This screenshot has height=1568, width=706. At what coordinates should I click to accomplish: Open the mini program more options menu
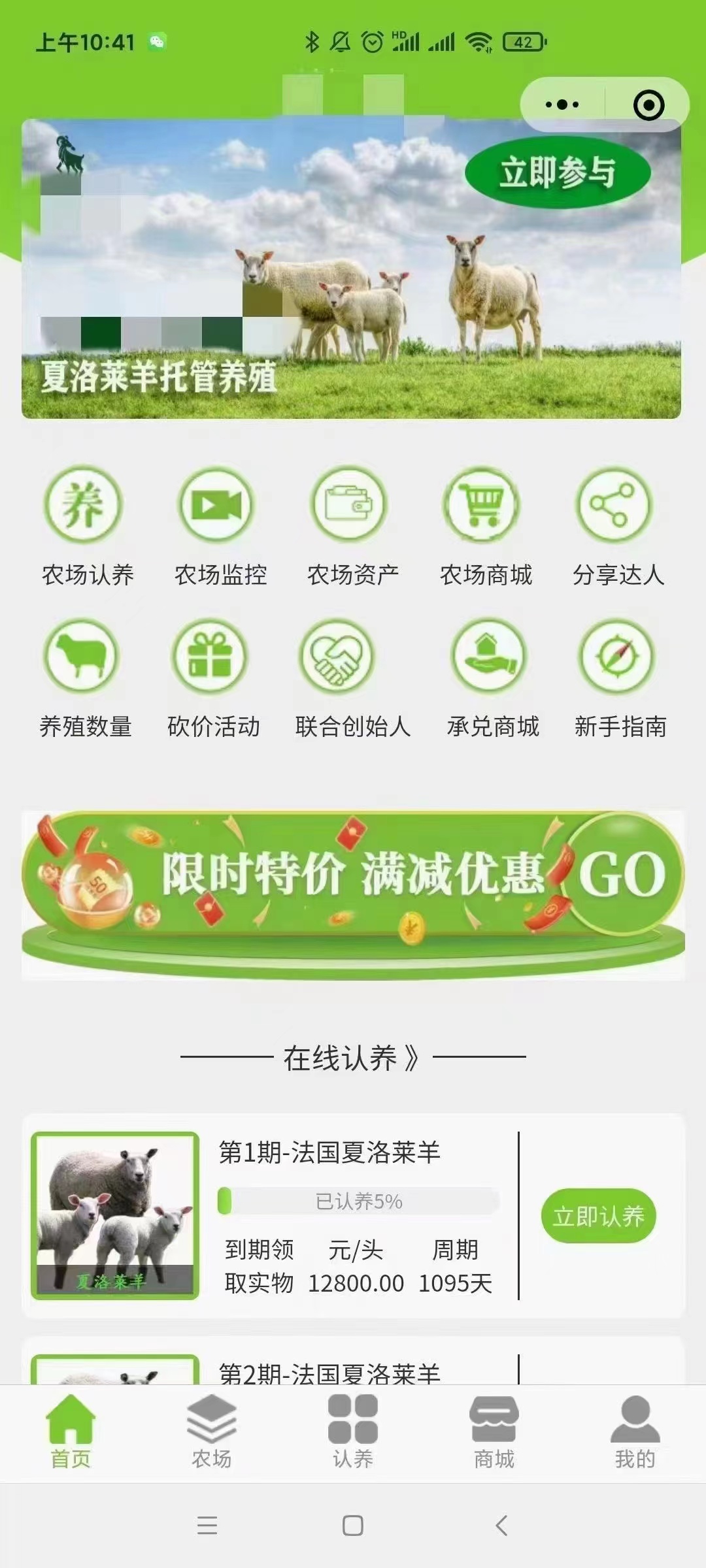click(562, 105)
